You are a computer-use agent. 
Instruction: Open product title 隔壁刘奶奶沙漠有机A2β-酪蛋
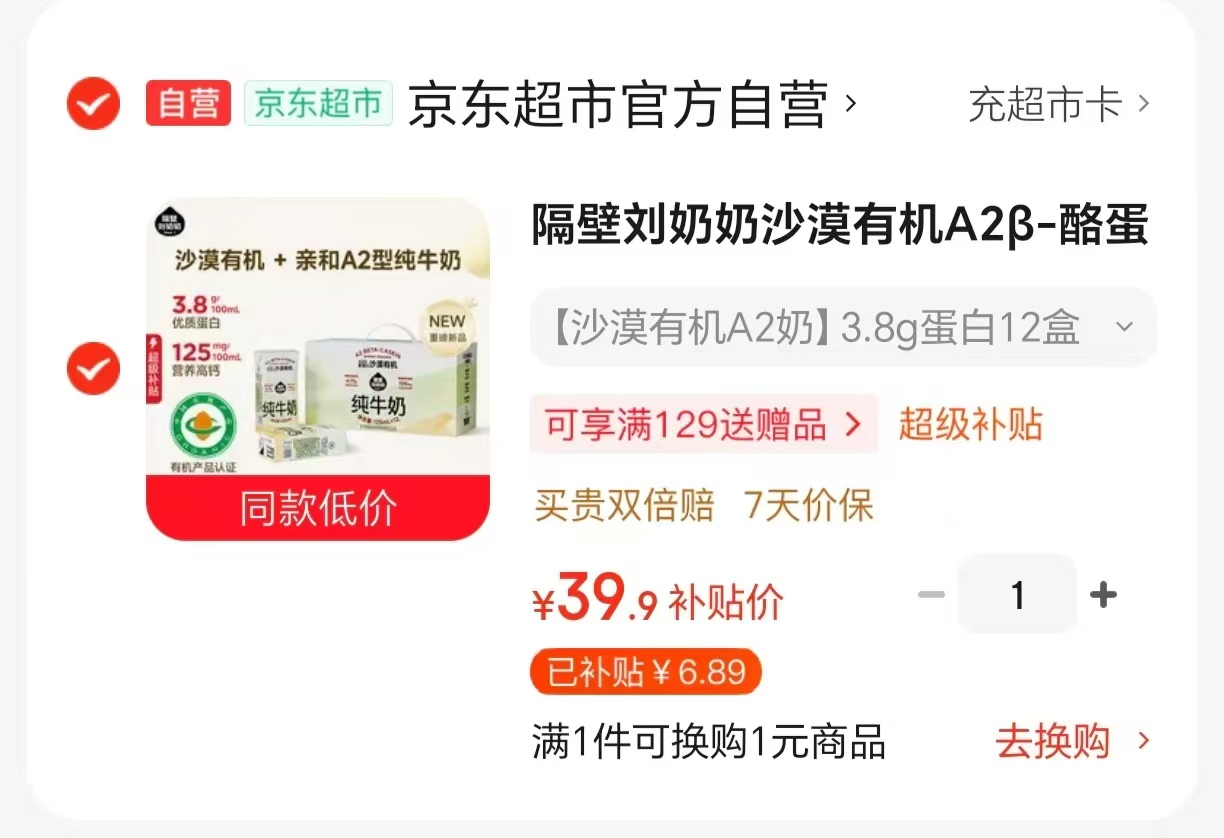(839, 226)
